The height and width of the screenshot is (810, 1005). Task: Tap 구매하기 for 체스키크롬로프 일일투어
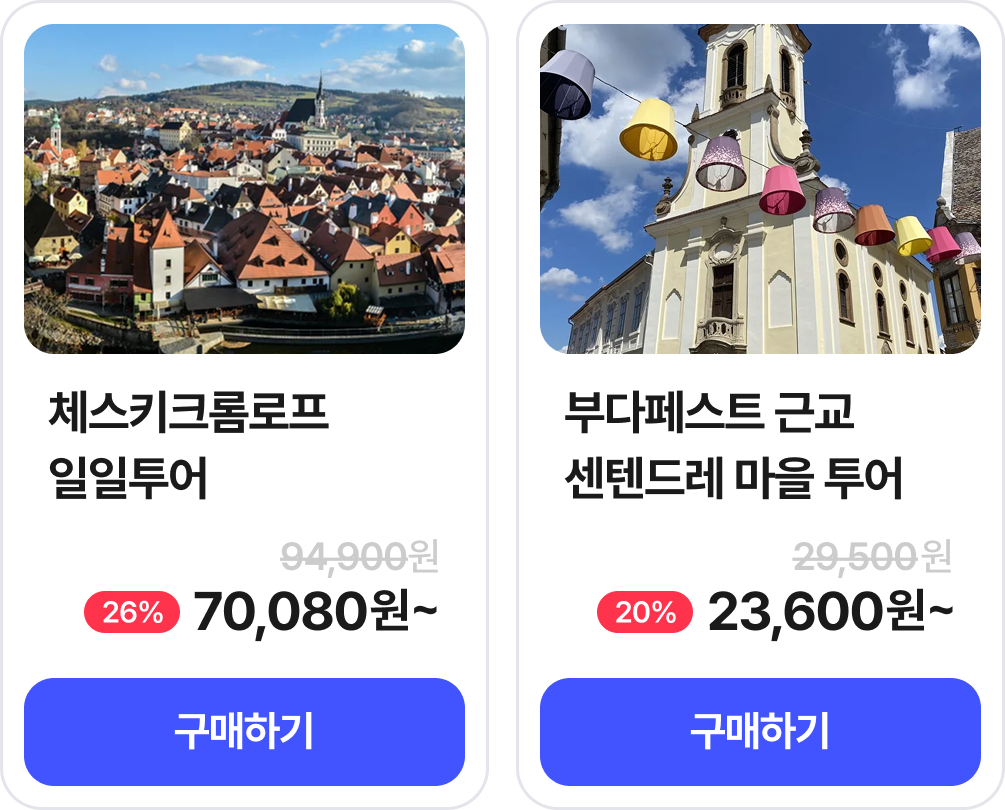click(244, 731)
